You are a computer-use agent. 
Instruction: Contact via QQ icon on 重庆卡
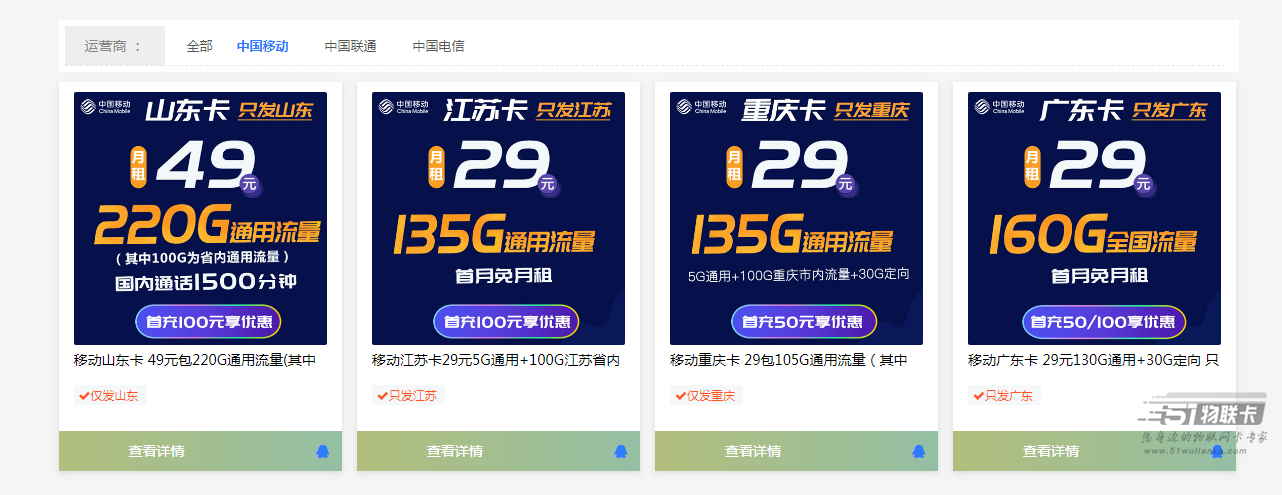tap(918, 451)
